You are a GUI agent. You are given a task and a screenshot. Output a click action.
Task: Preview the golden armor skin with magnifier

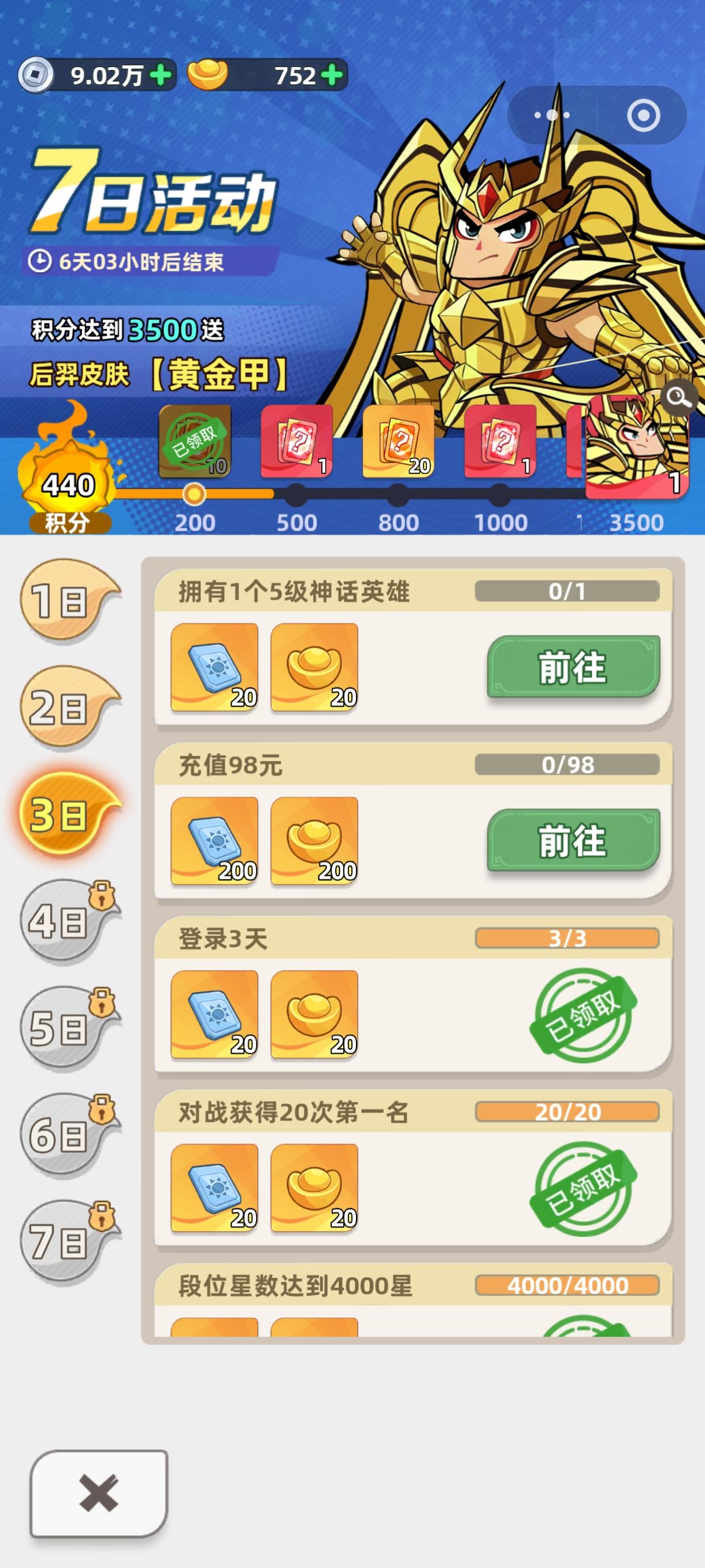coord(678,398)
